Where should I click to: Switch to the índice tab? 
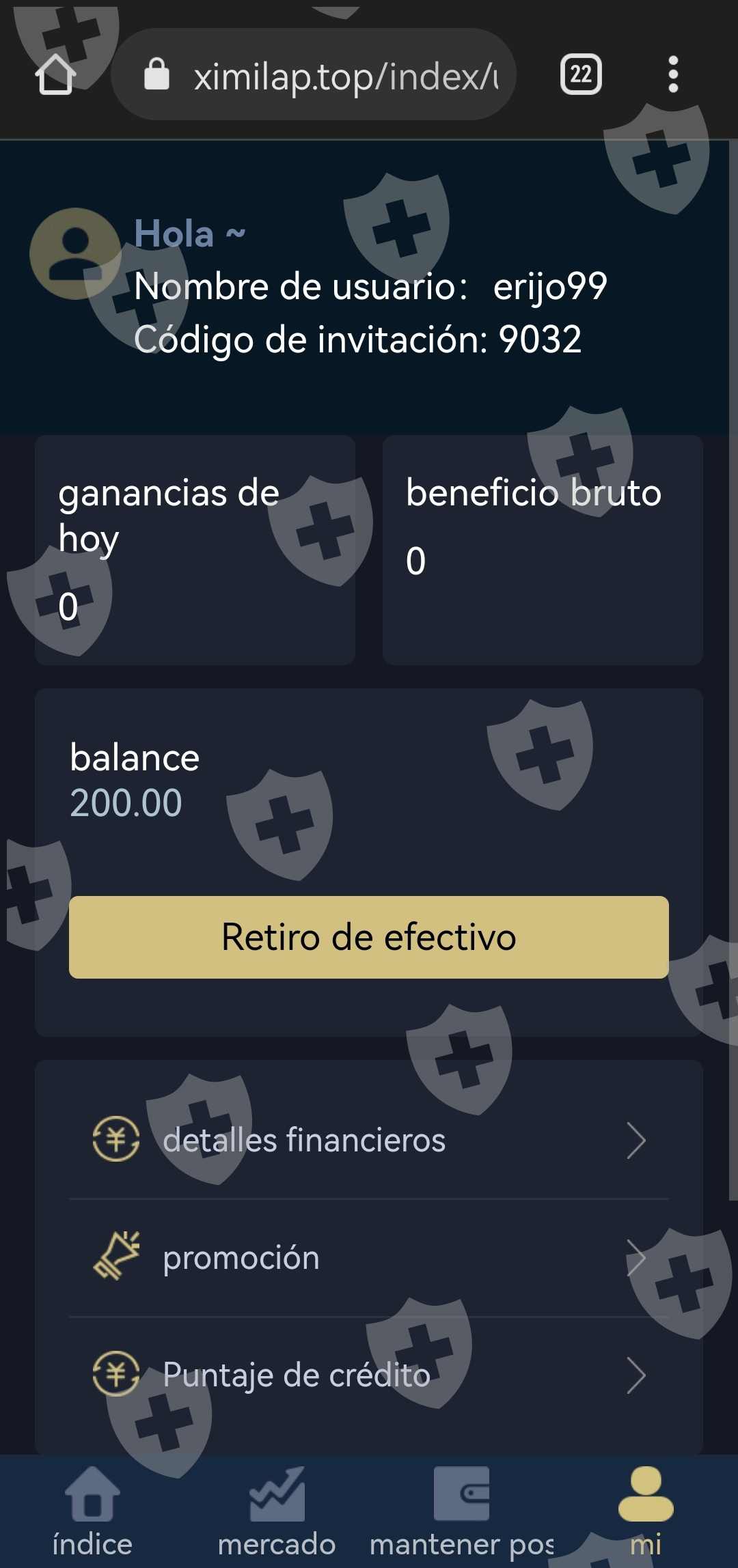92,1512
